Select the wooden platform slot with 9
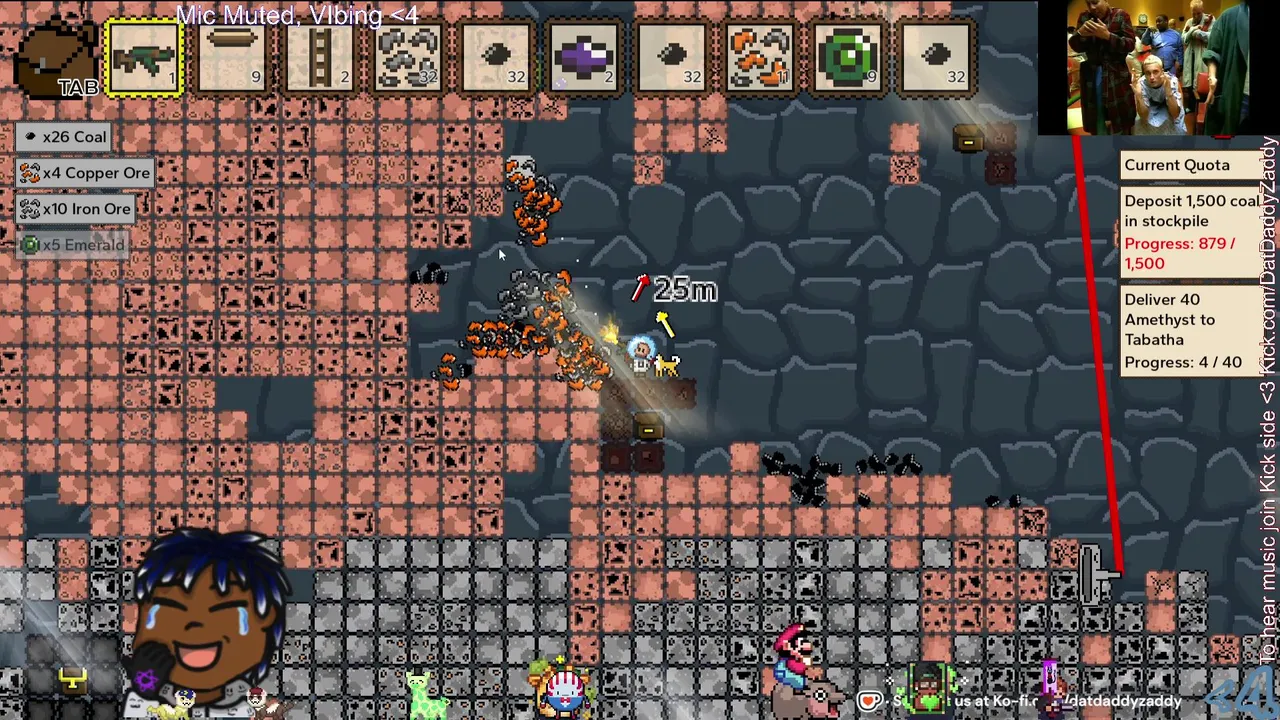 [232, 58]
